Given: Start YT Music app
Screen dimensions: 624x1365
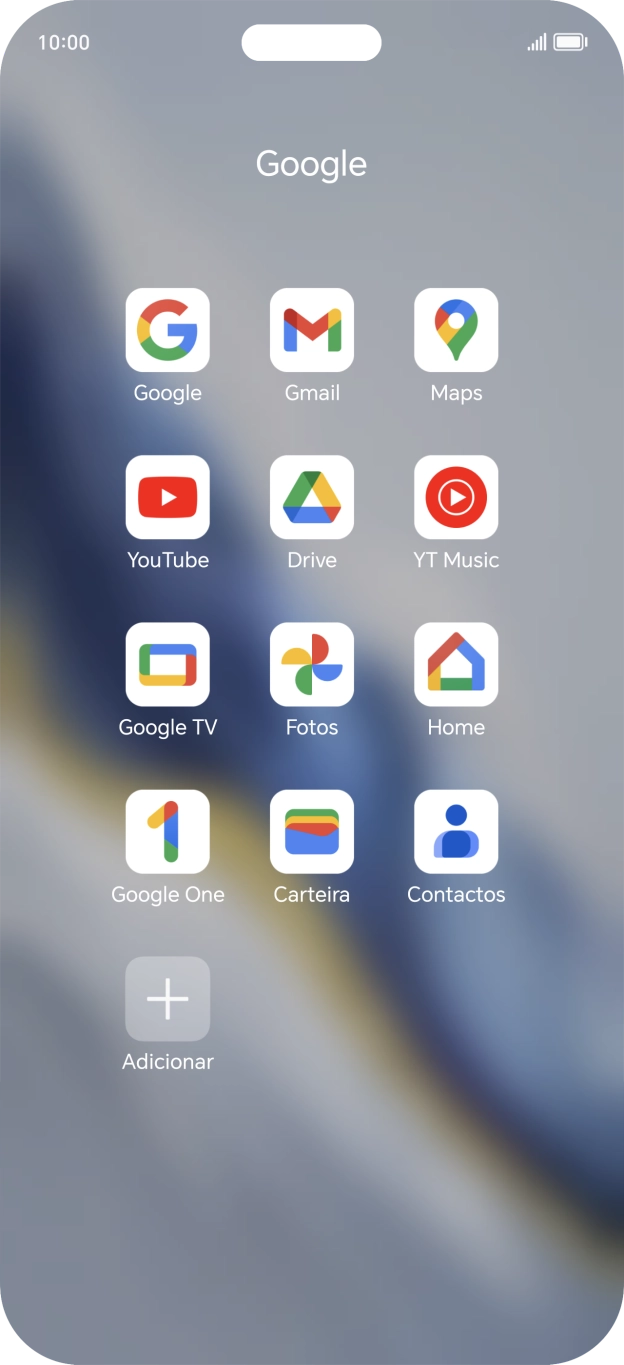Looking at the screenshot, I should pyautogui.click(x=456, y=497).
